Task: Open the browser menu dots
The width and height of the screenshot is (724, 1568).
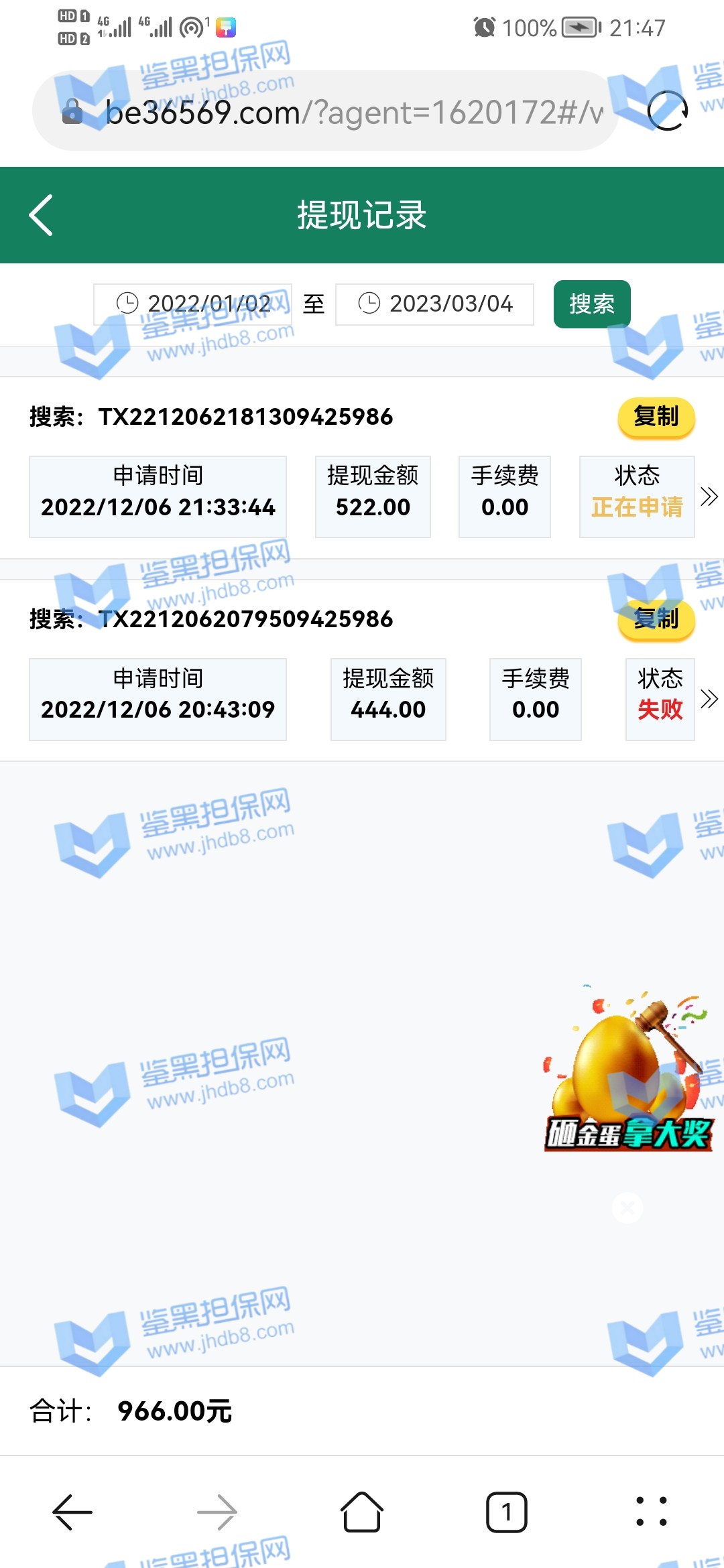Action: [651, 1512]
